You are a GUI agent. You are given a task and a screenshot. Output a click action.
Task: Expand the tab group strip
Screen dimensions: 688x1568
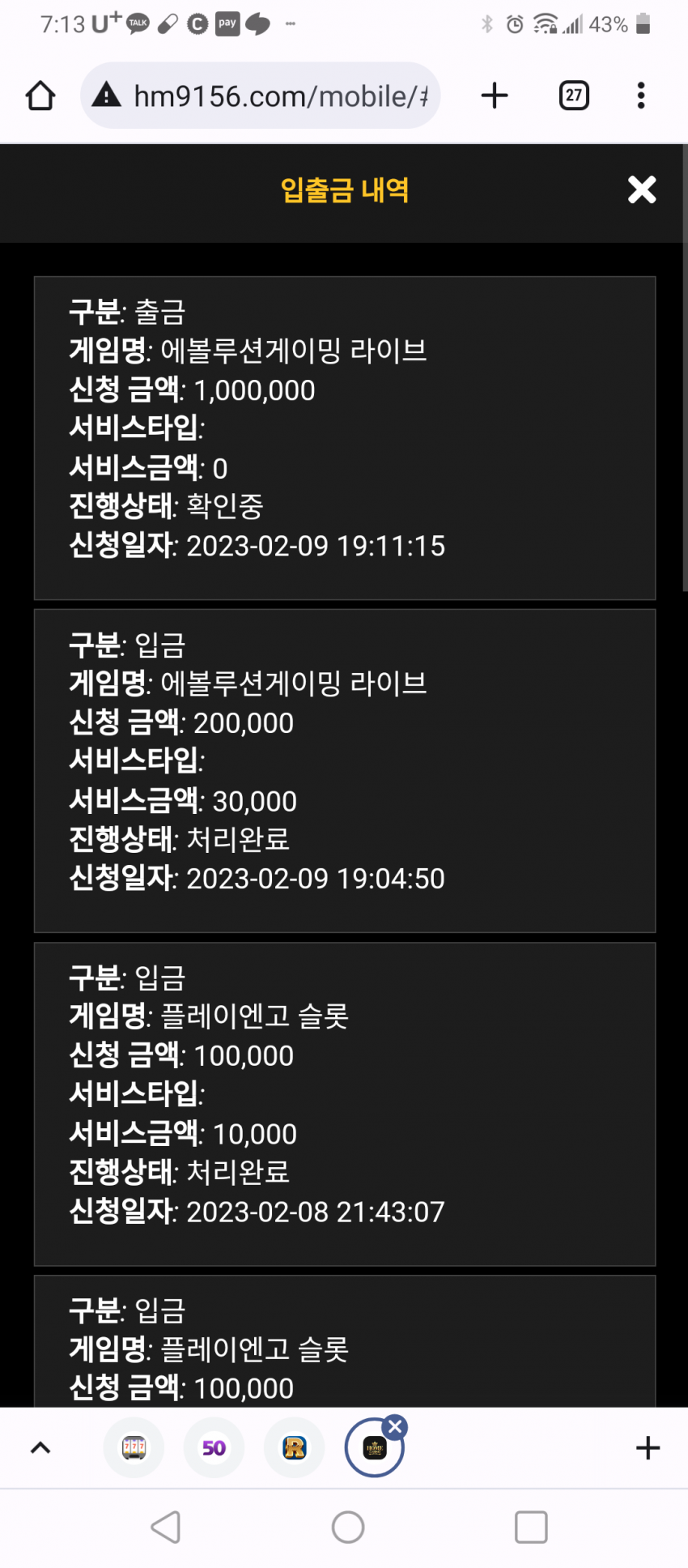(40, 1448)
